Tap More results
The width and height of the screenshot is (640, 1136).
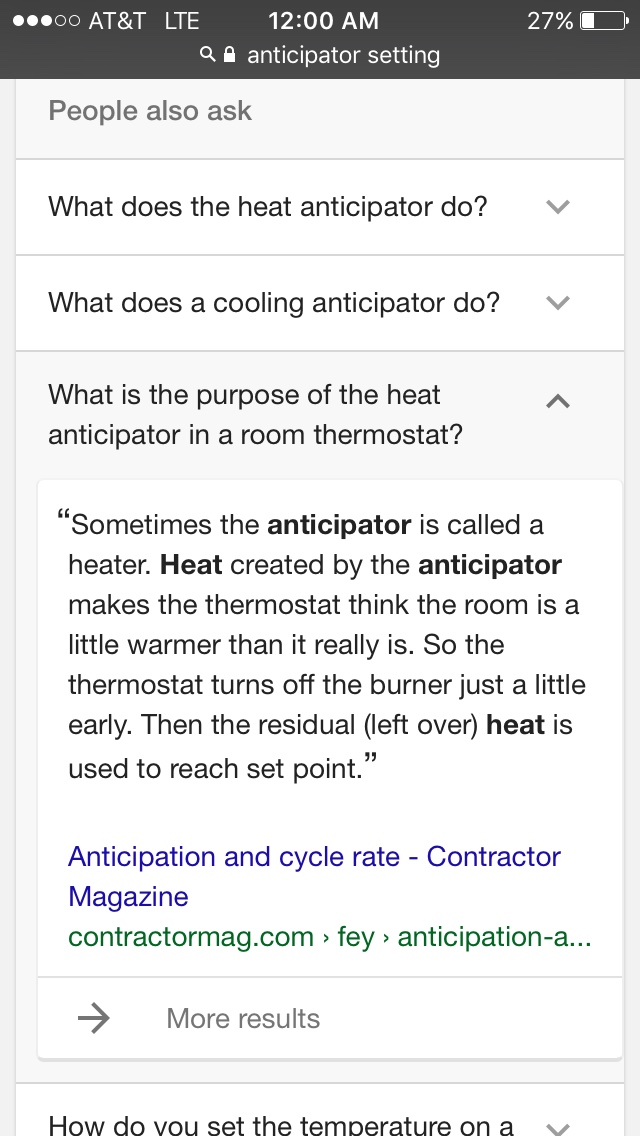(x=330, y=1019)
